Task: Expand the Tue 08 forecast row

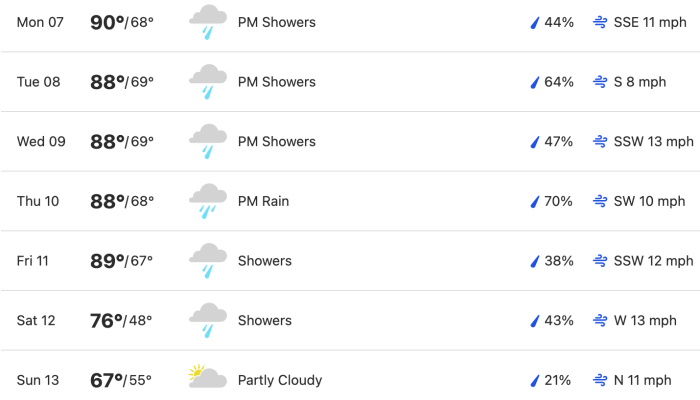Action: click(x=276, y=82)
